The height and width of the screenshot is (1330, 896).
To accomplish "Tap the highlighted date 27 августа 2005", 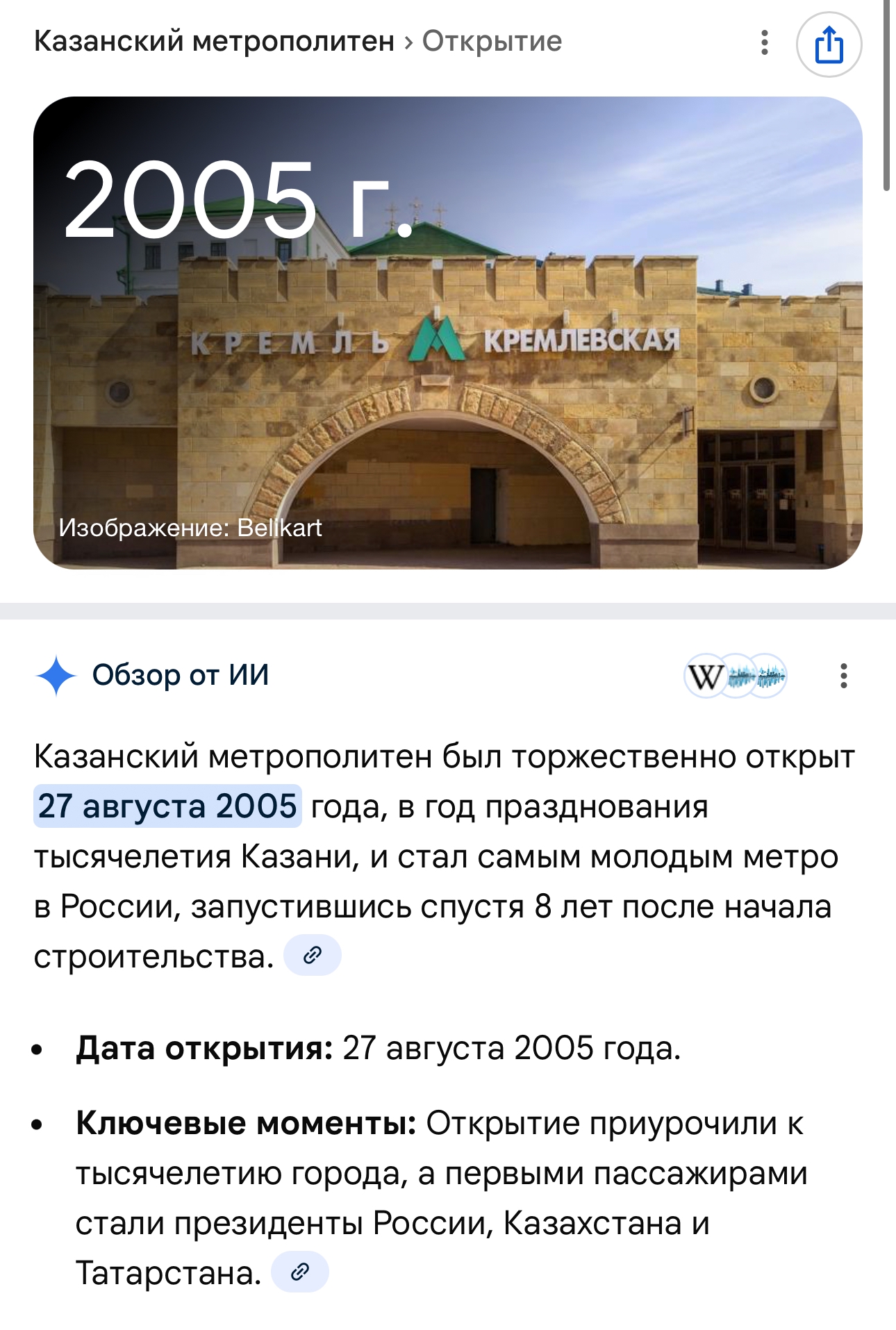I will tap(167, 806).
